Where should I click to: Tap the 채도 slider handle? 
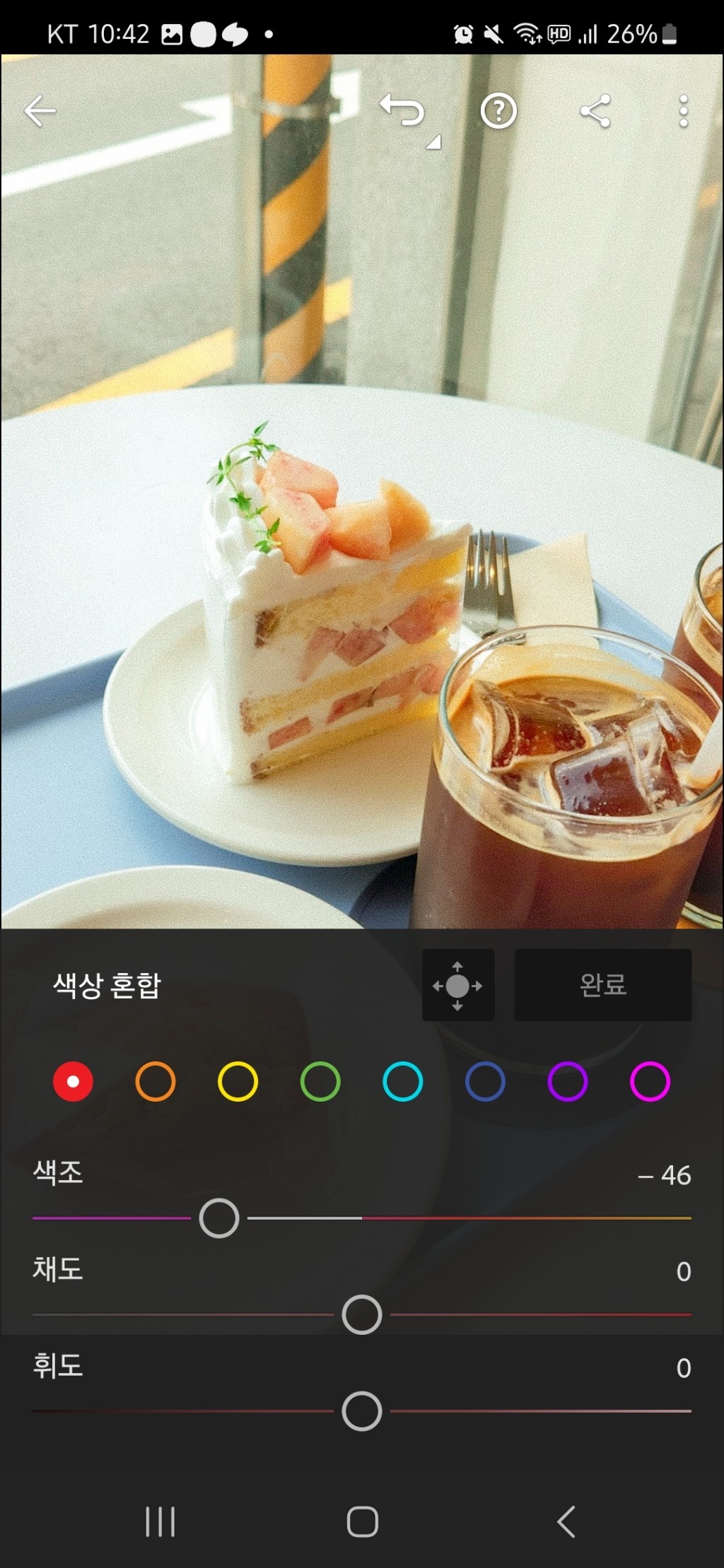(361, 1314)
